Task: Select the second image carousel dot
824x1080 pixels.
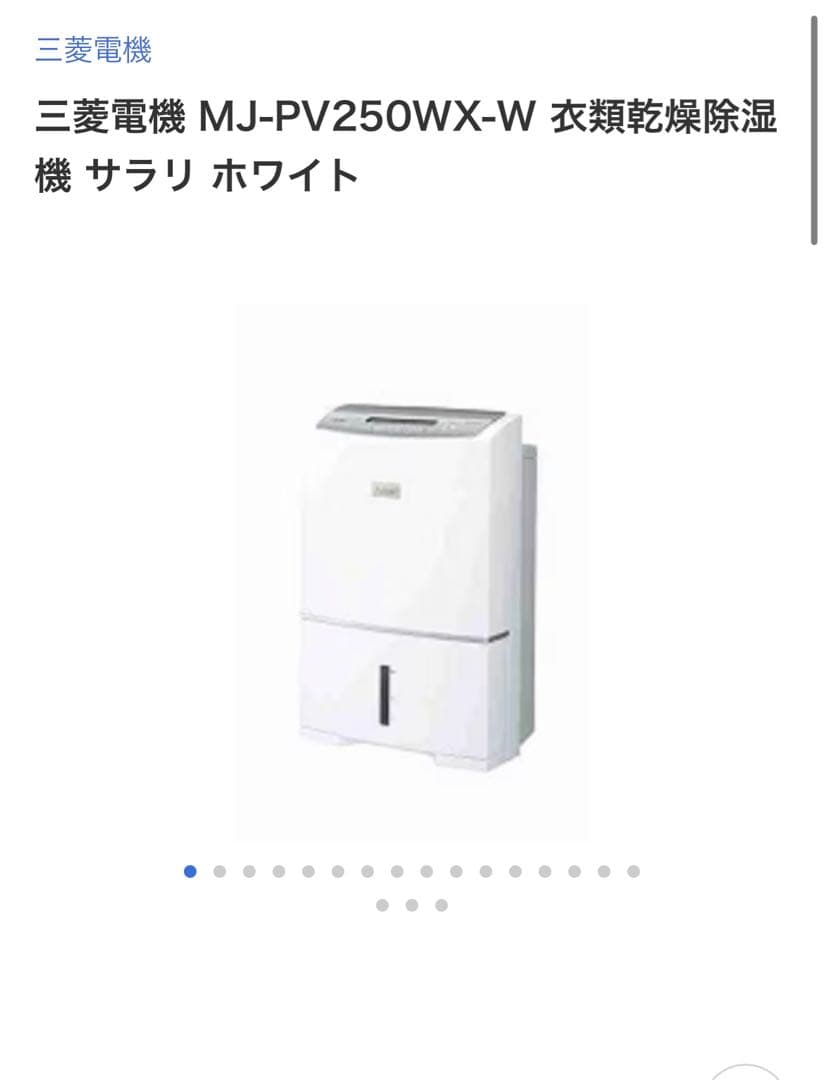Action: click(x=220, y=871)
